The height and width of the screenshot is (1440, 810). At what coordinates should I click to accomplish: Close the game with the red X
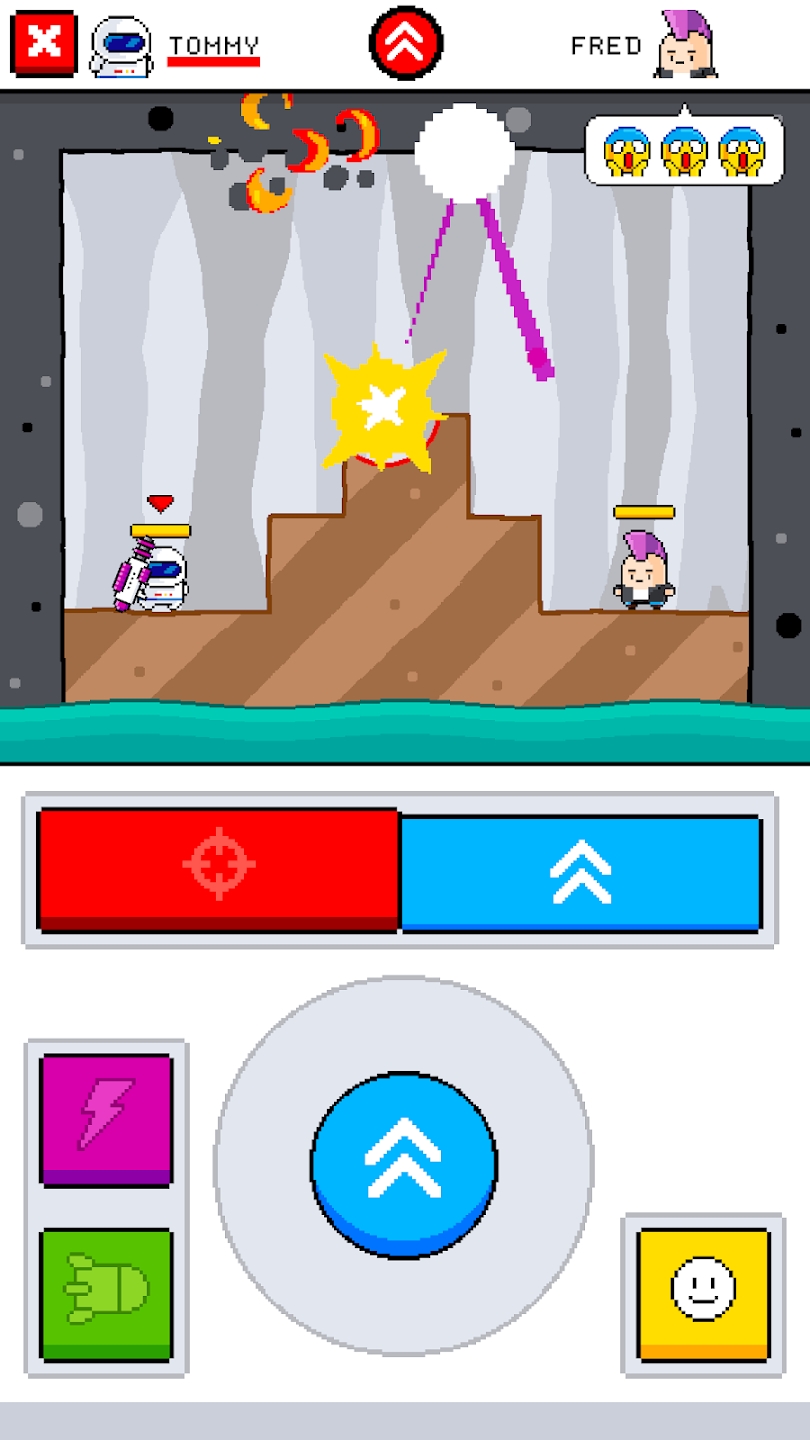[44, 43]
